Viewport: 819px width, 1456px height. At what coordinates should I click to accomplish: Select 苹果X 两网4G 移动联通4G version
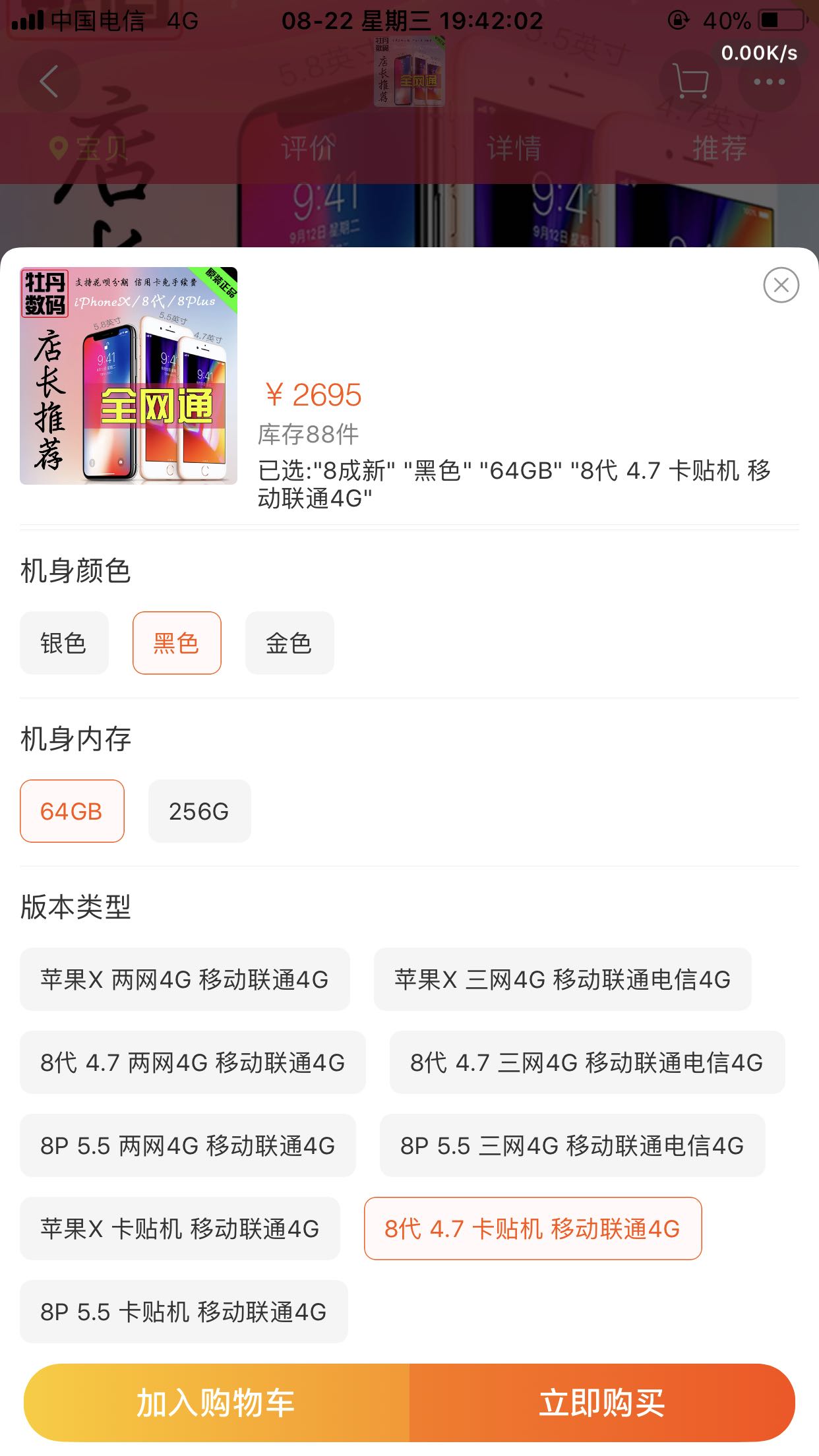[x=185, y=979]
